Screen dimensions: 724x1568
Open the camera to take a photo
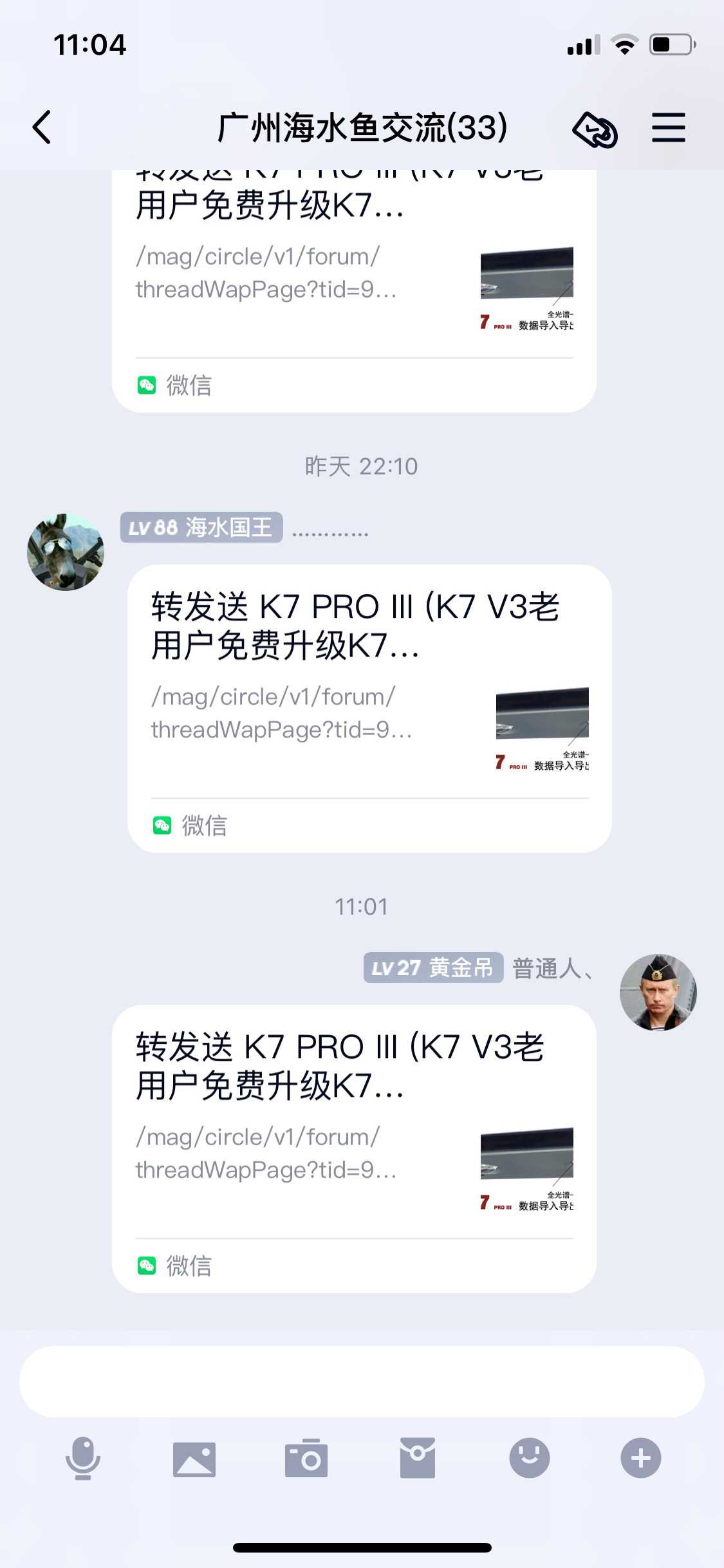[x=306, y=1458]
